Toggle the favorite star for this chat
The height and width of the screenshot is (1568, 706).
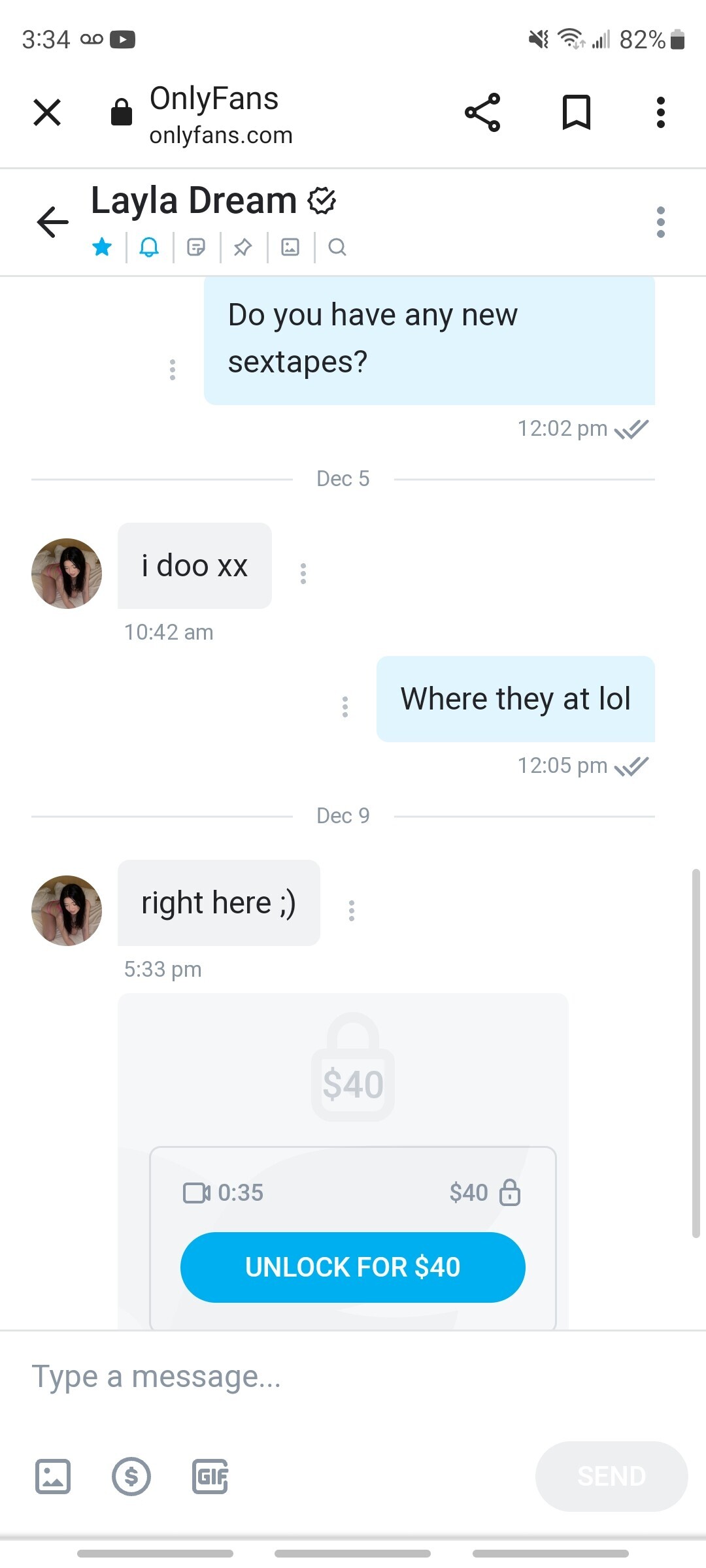pyautogui.click(x=102, y=247)
